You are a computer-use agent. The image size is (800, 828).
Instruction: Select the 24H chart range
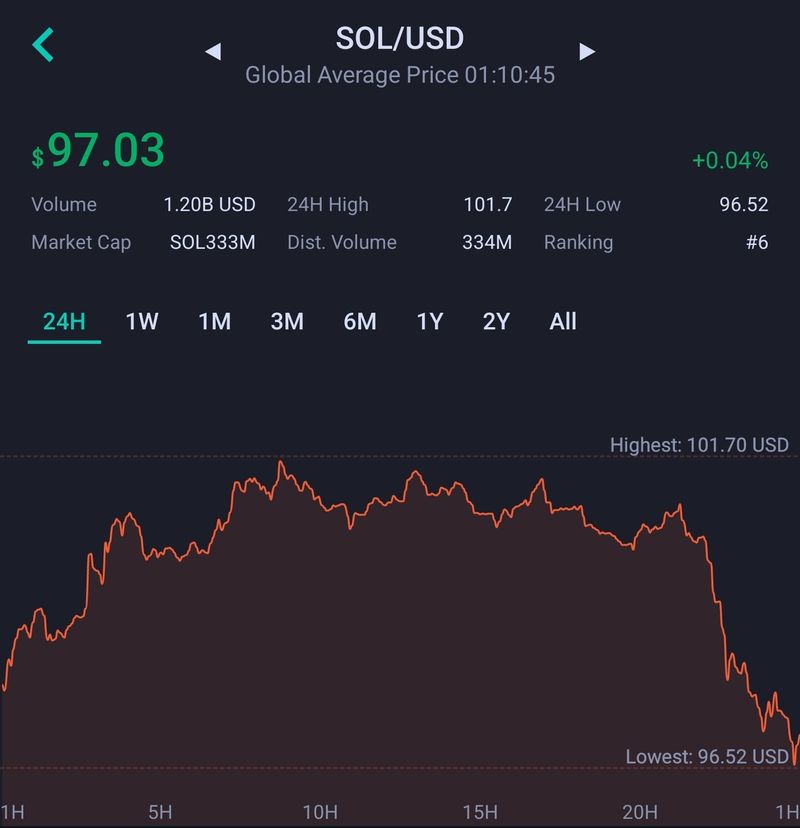point(64,322)
